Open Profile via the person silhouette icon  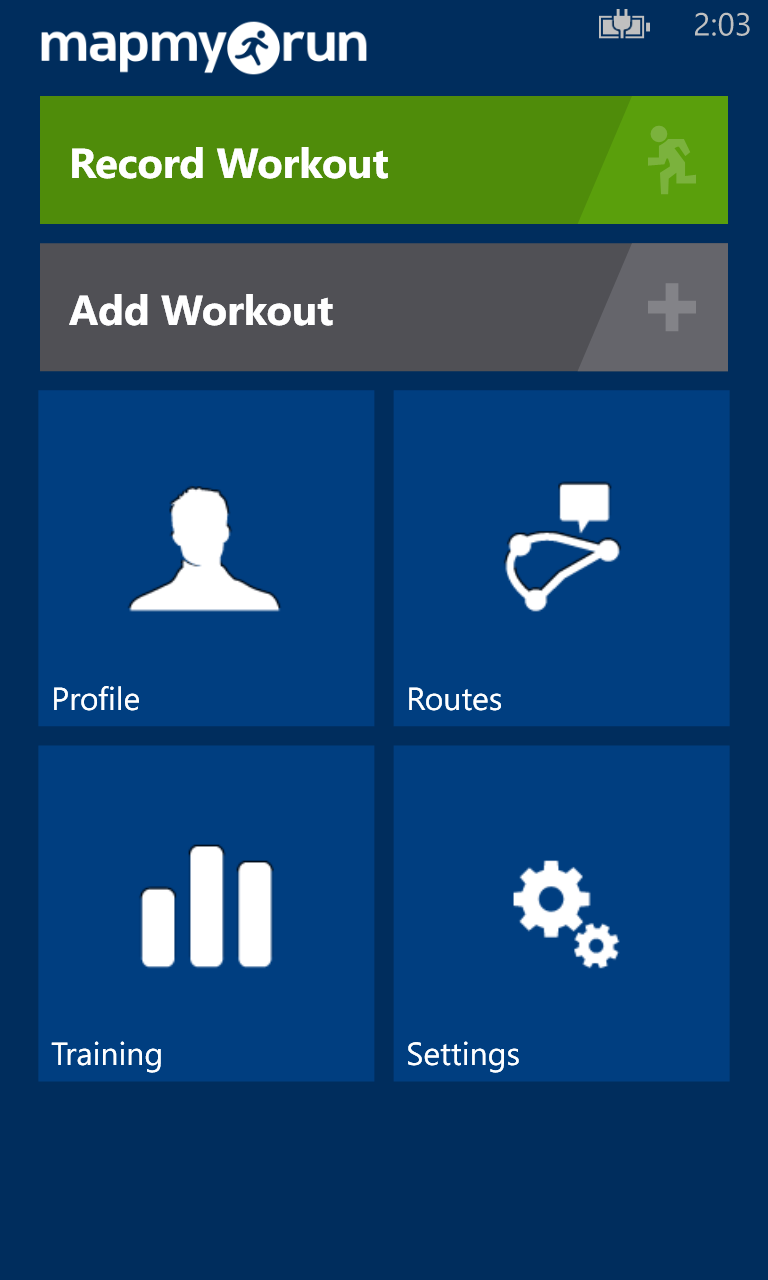click(x=205, y=550)
